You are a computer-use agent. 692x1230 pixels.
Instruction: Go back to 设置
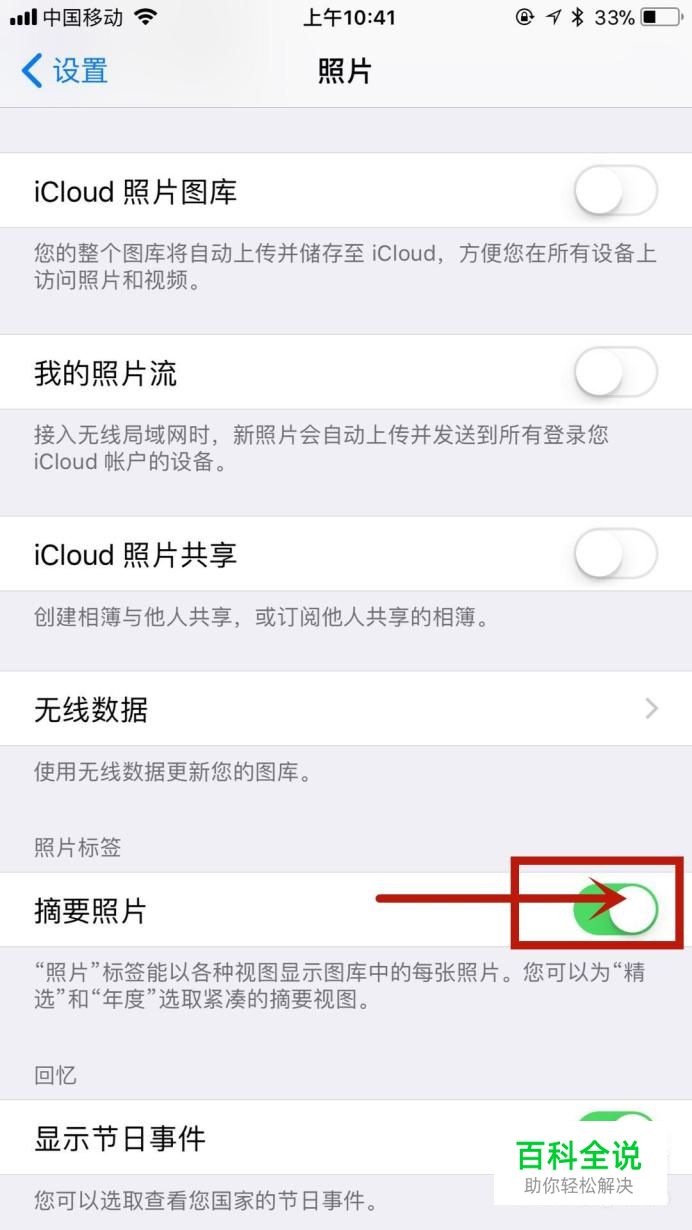64,71
